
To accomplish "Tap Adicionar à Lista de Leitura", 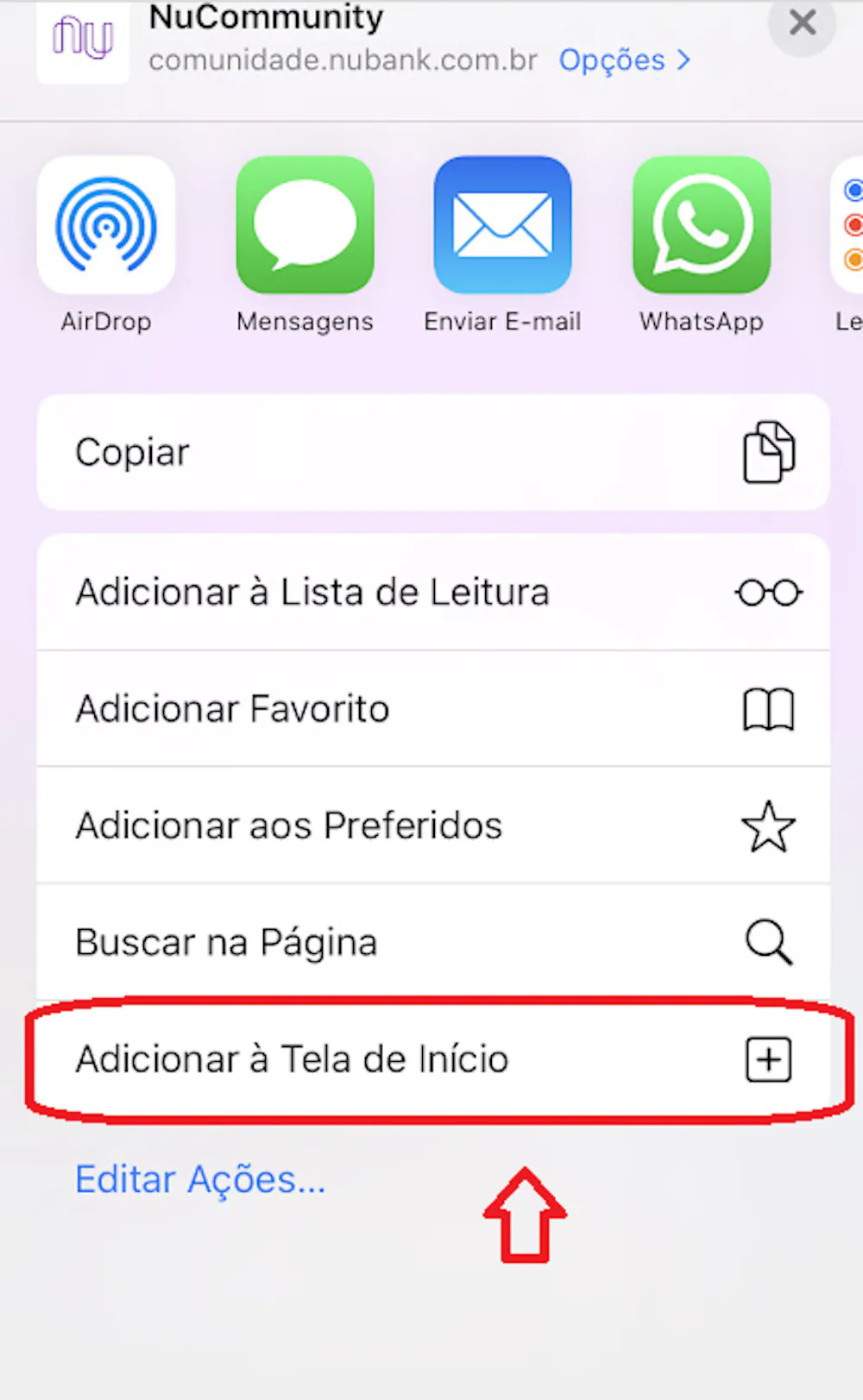I will point(432,593).
